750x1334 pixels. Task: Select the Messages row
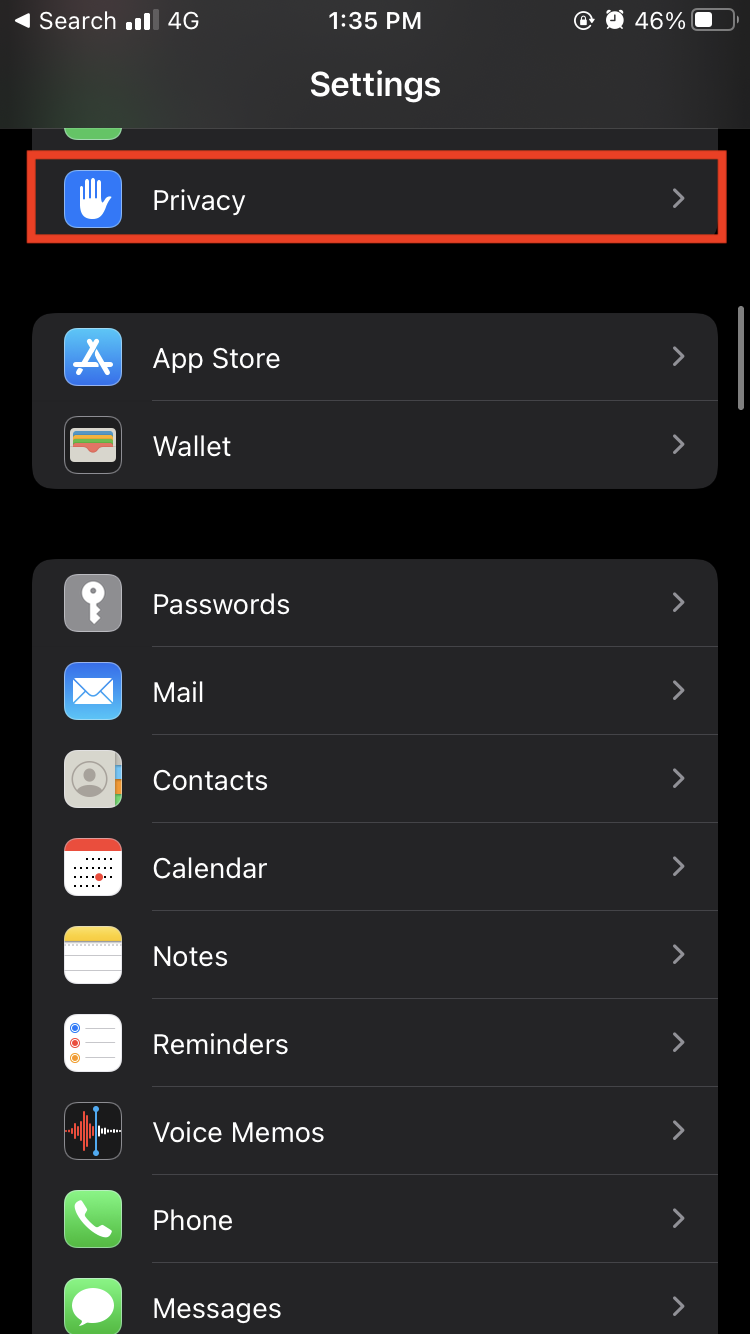[375, 1306]
